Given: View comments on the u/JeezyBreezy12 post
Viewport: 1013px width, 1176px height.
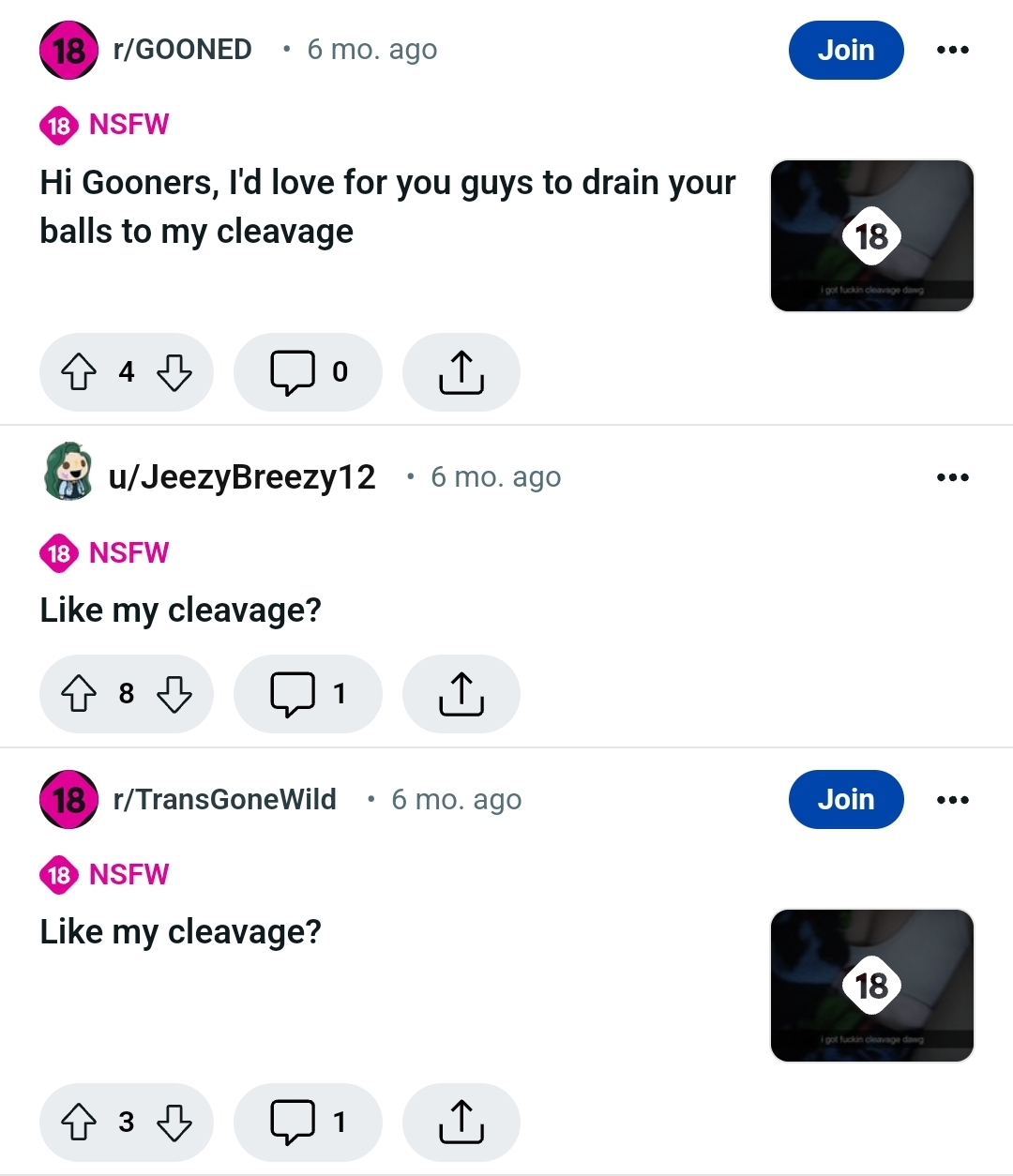Looking at the screenshot, I should (308, 694).
